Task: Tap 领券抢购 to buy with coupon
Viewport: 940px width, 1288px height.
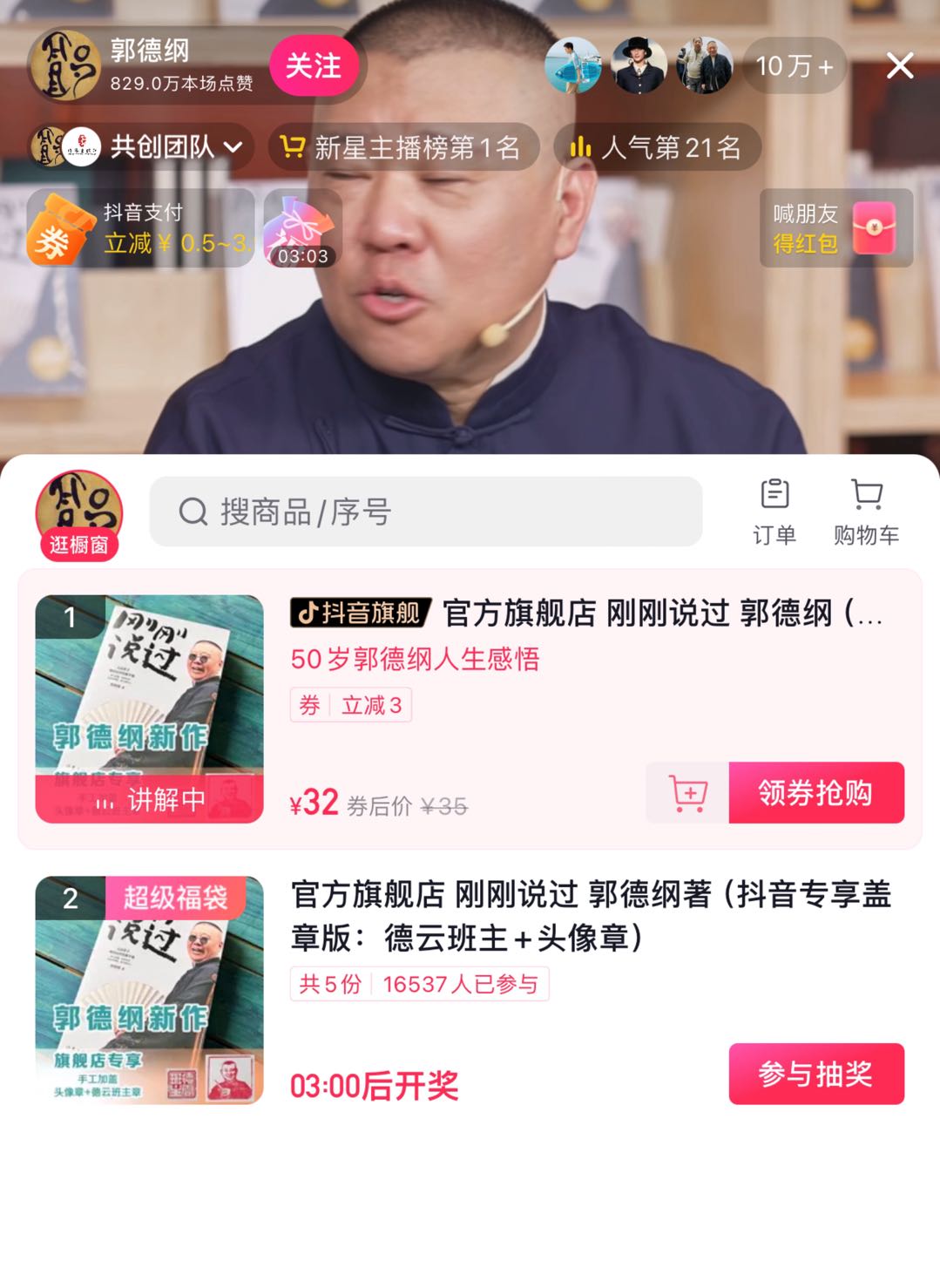Action: (x=815, y=793)
